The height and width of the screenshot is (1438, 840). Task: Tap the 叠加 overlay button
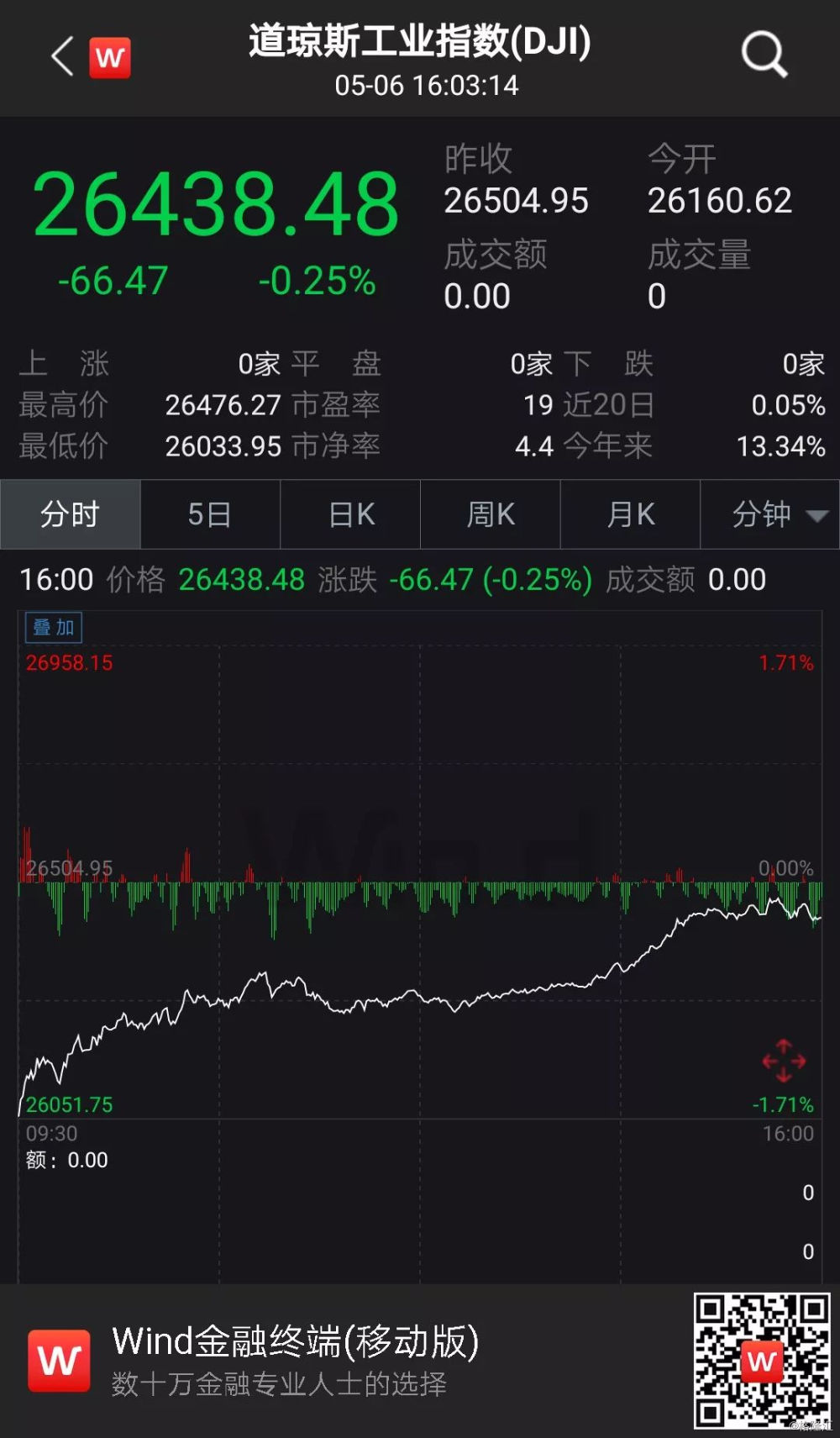(x=54, y=628)
